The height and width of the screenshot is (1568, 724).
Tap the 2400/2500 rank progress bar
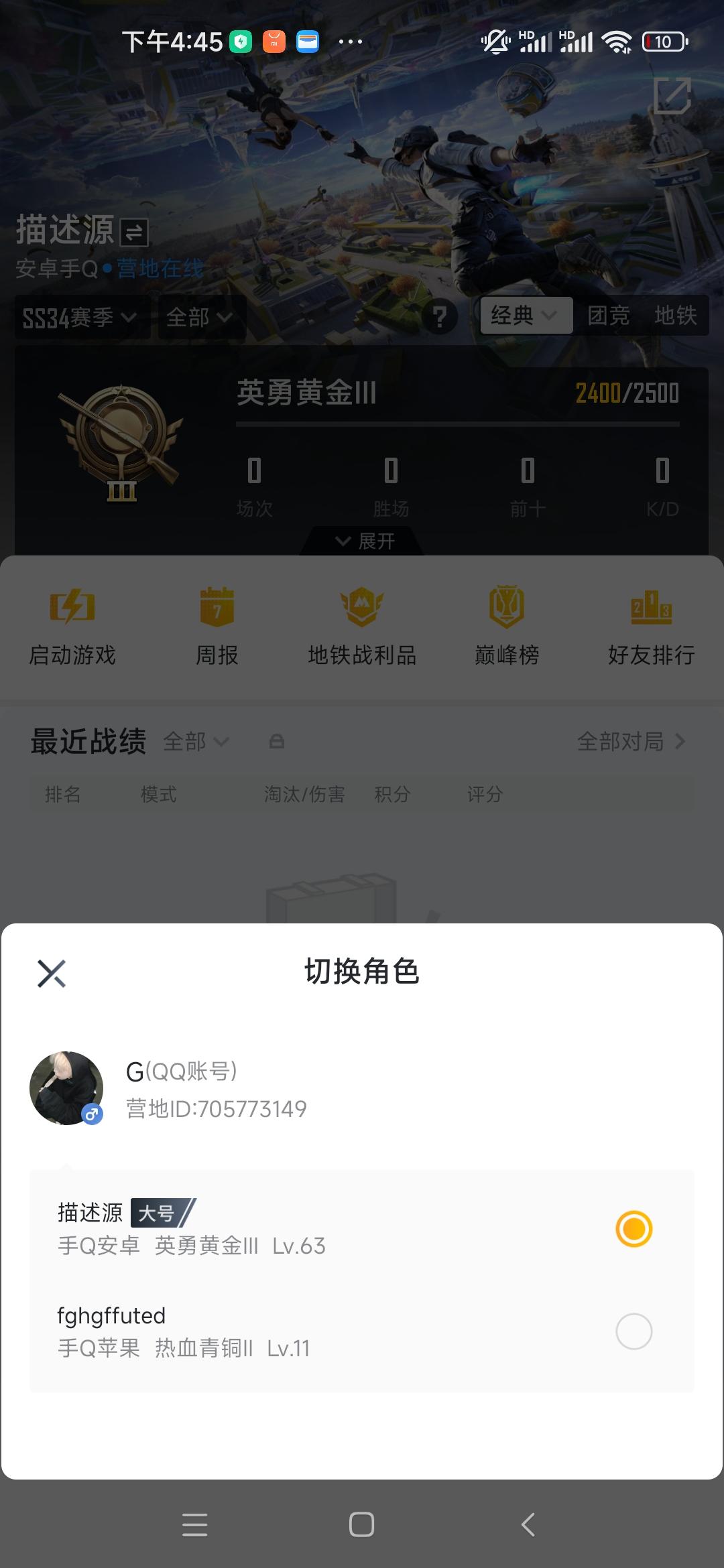[627, 394]
